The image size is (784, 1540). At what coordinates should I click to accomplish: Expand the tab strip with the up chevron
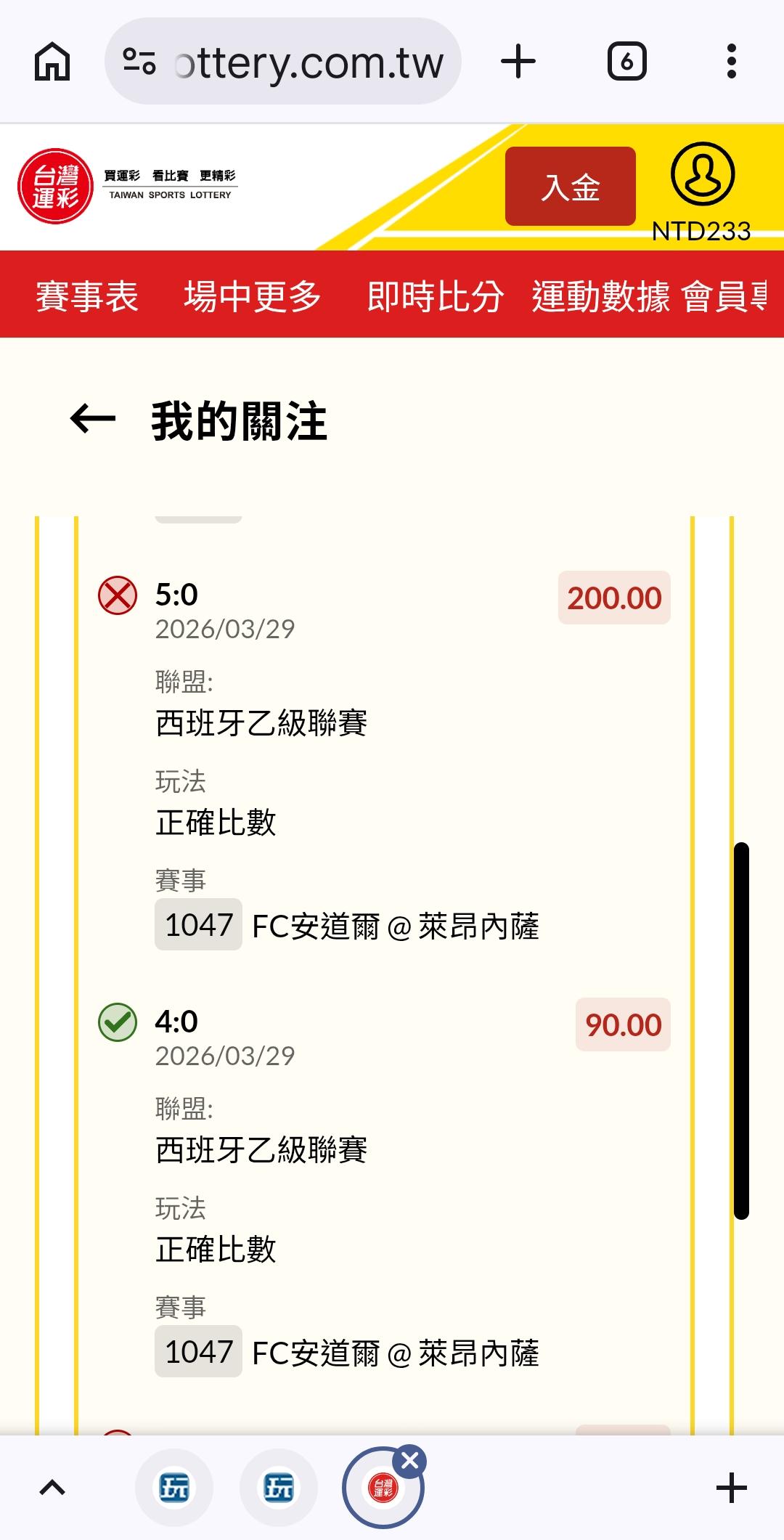(52, 1488)
